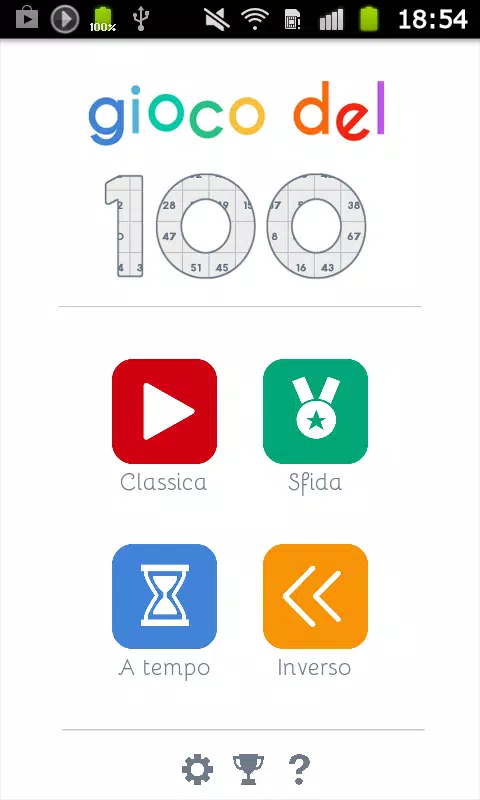The width and height of the screenshot is (480, 800).
Task: View achievements with the trophy icon
Action: click(x=248, y=769)
